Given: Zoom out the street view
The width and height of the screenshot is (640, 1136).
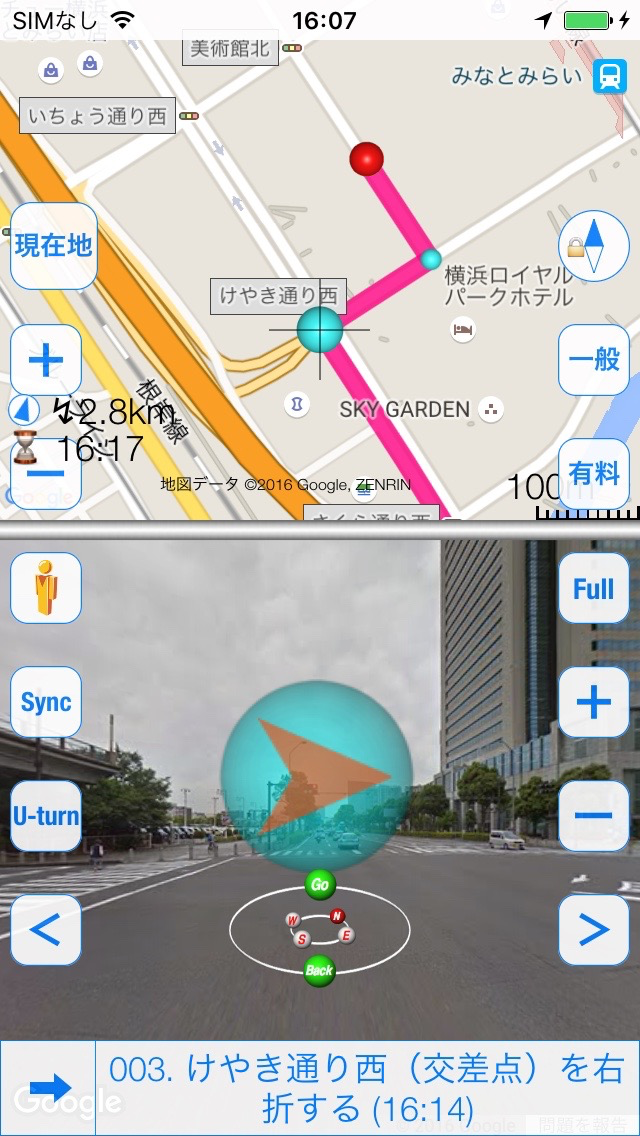Looking at the screenshot, I should tap(594, 816).
